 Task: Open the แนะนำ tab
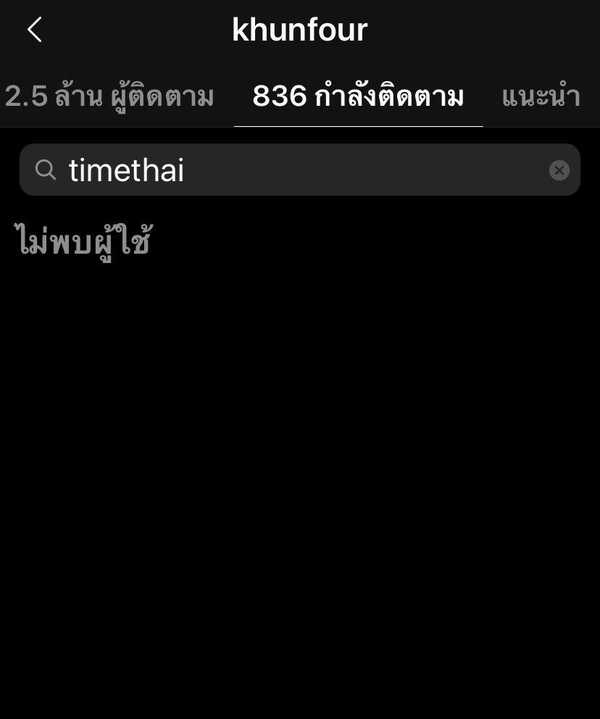tap(541, 97)
